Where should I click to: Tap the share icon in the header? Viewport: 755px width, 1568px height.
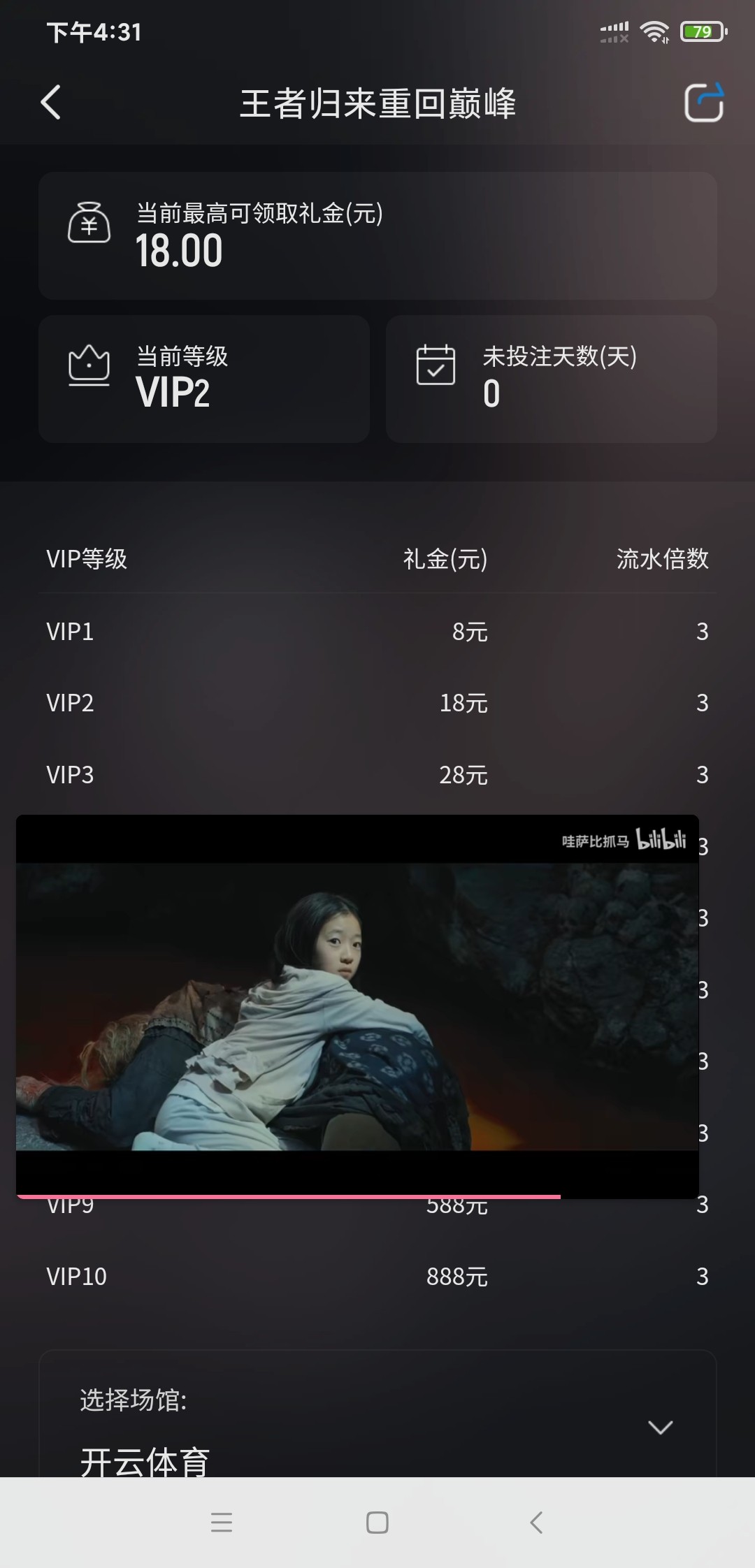coord(703,103)
